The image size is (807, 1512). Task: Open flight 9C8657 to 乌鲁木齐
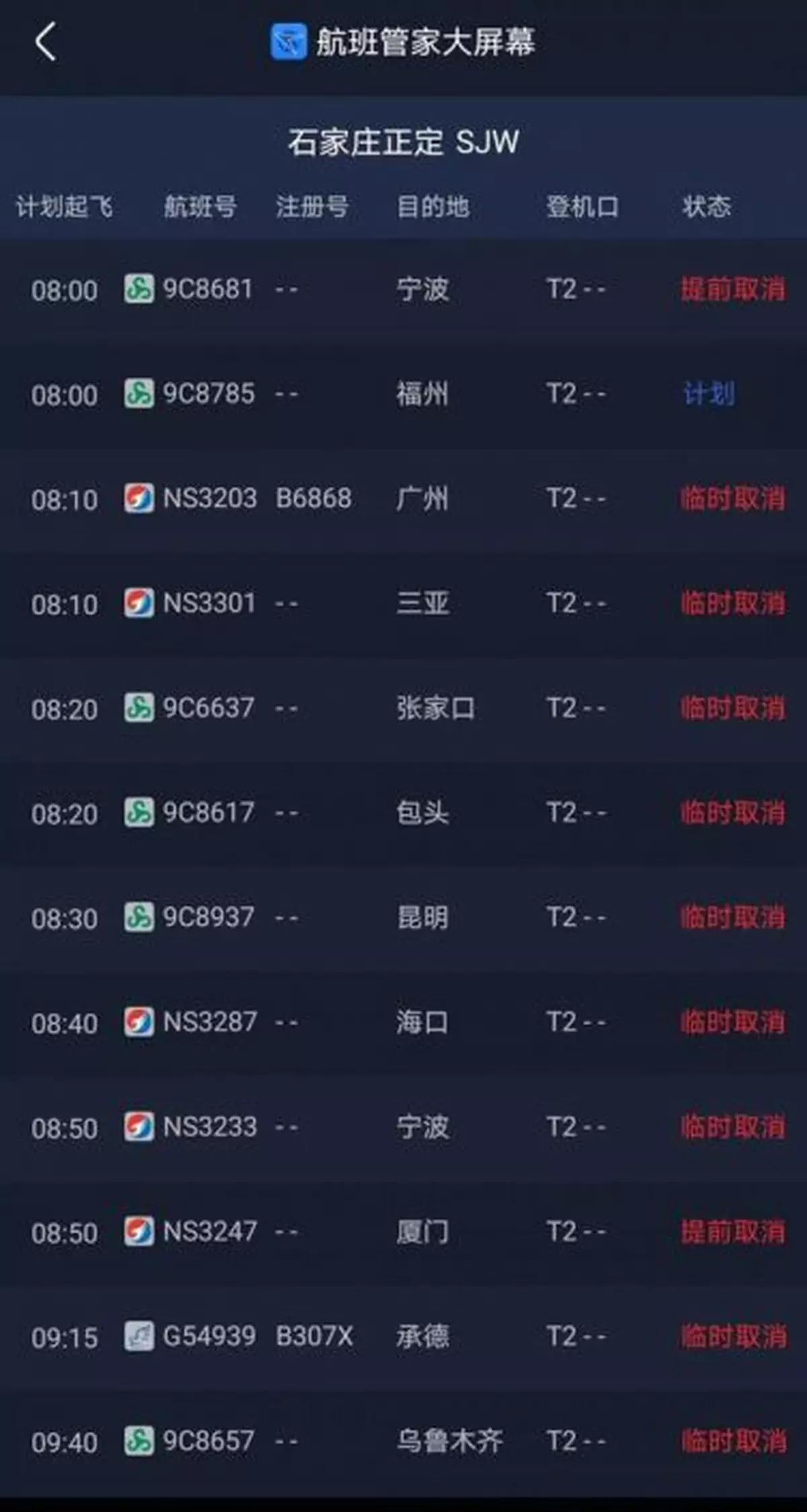pos(403,1441)
